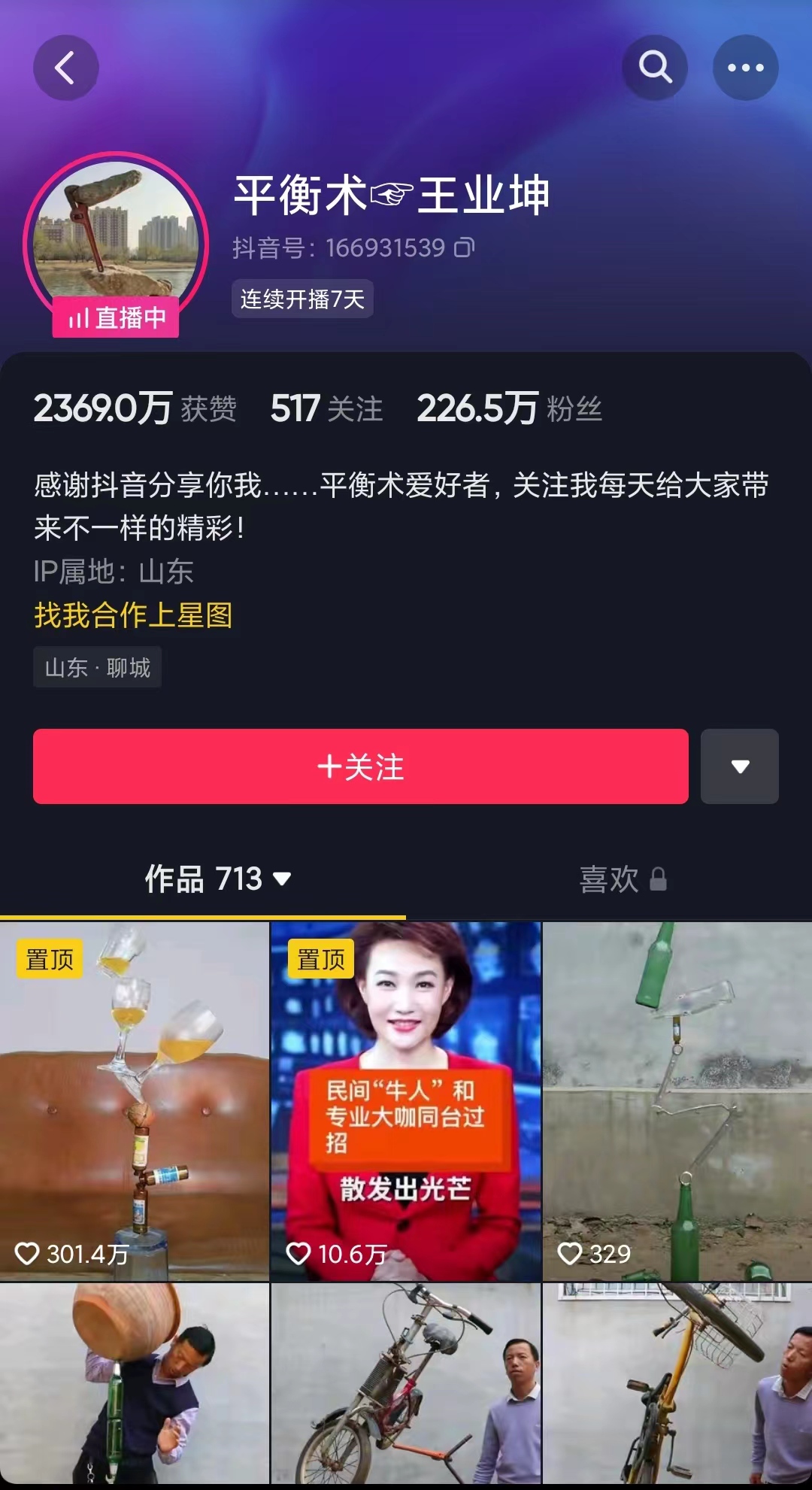The width and height of the screenshot is (812, 1490).
Task: Open the 517 关注 following list
Action: click(326, 408)
